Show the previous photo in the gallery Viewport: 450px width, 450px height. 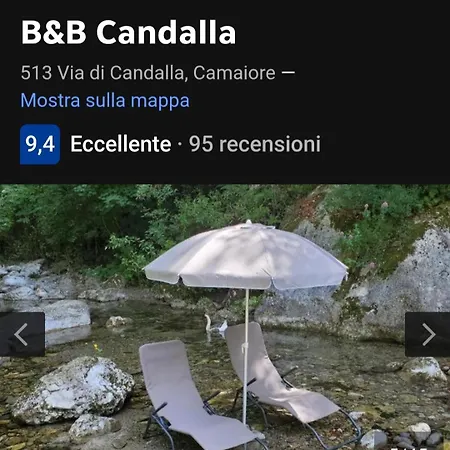tap(22, 334)
